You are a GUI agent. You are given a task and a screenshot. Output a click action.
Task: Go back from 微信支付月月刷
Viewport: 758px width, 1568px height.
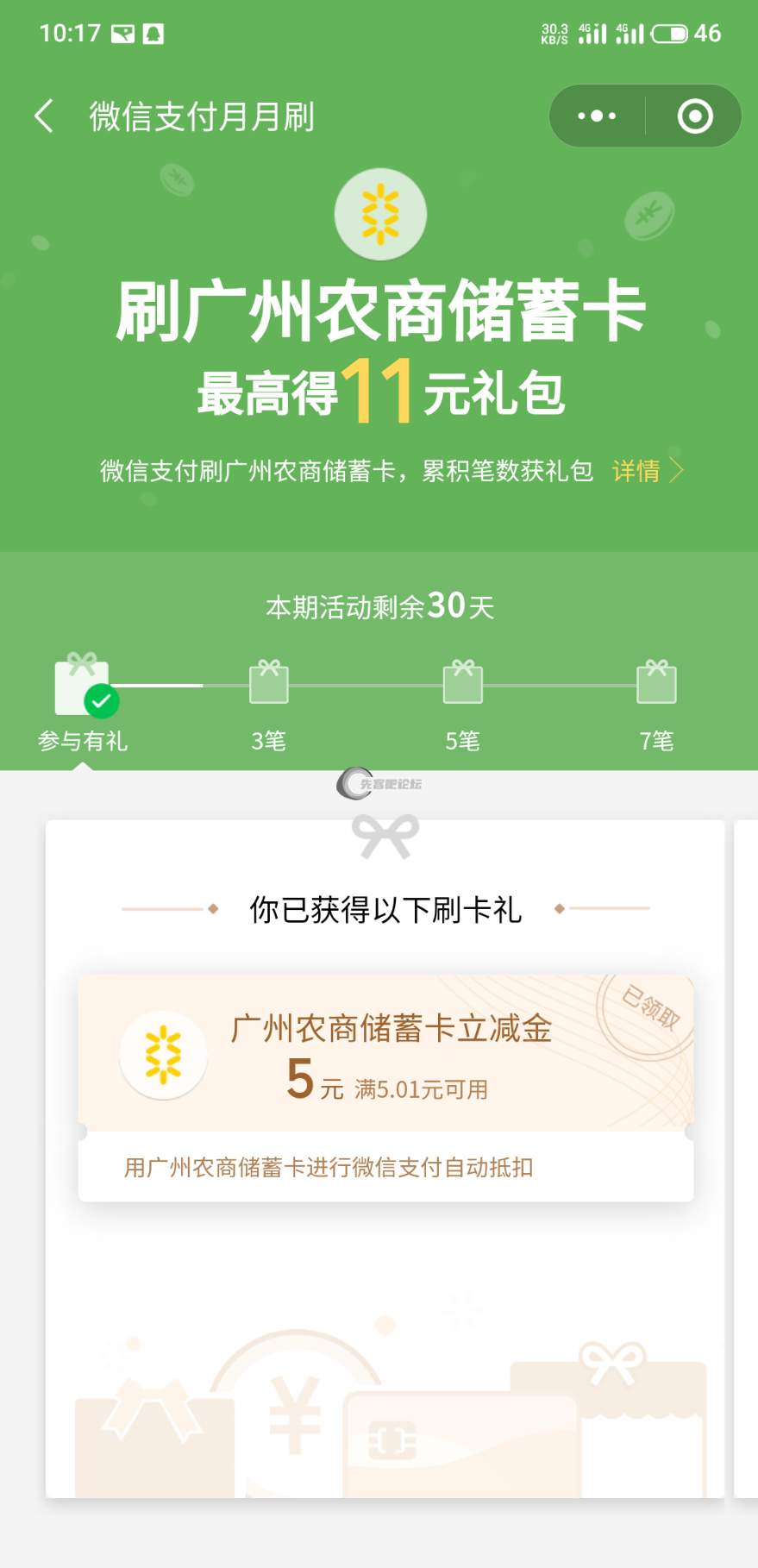click(x=44, y=116)
